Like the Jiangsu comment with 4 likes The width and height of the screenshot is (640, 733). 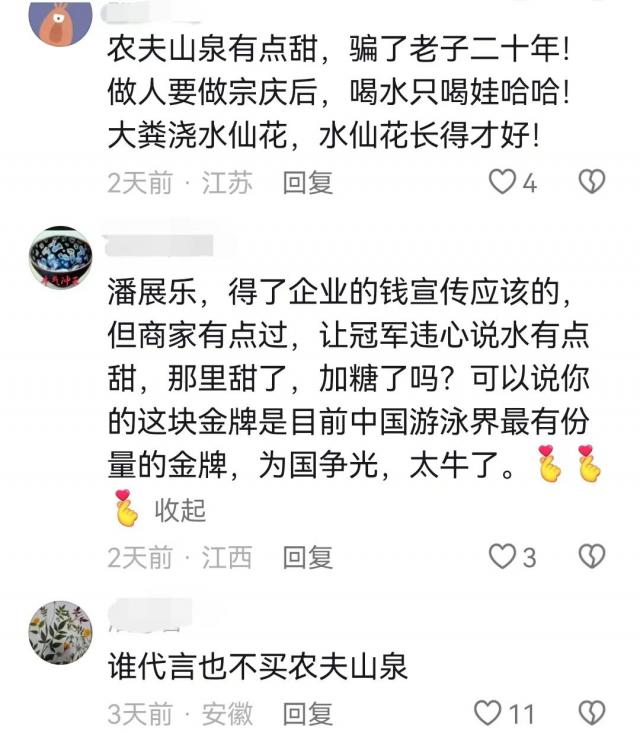[501, 182]
